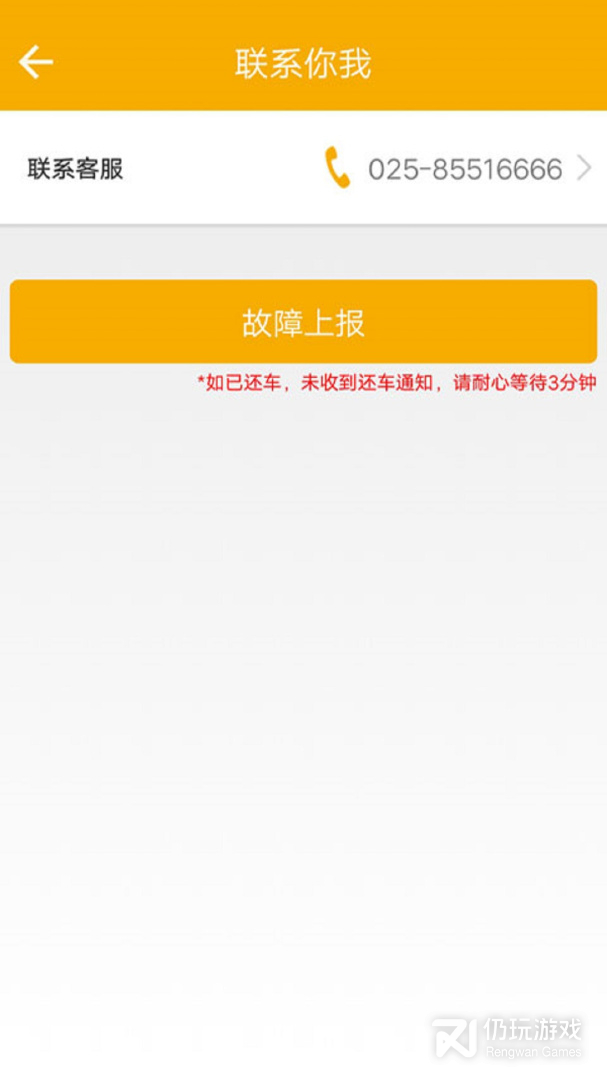
Task: Tap the 故障上报 button
Action: pos(303,322)
